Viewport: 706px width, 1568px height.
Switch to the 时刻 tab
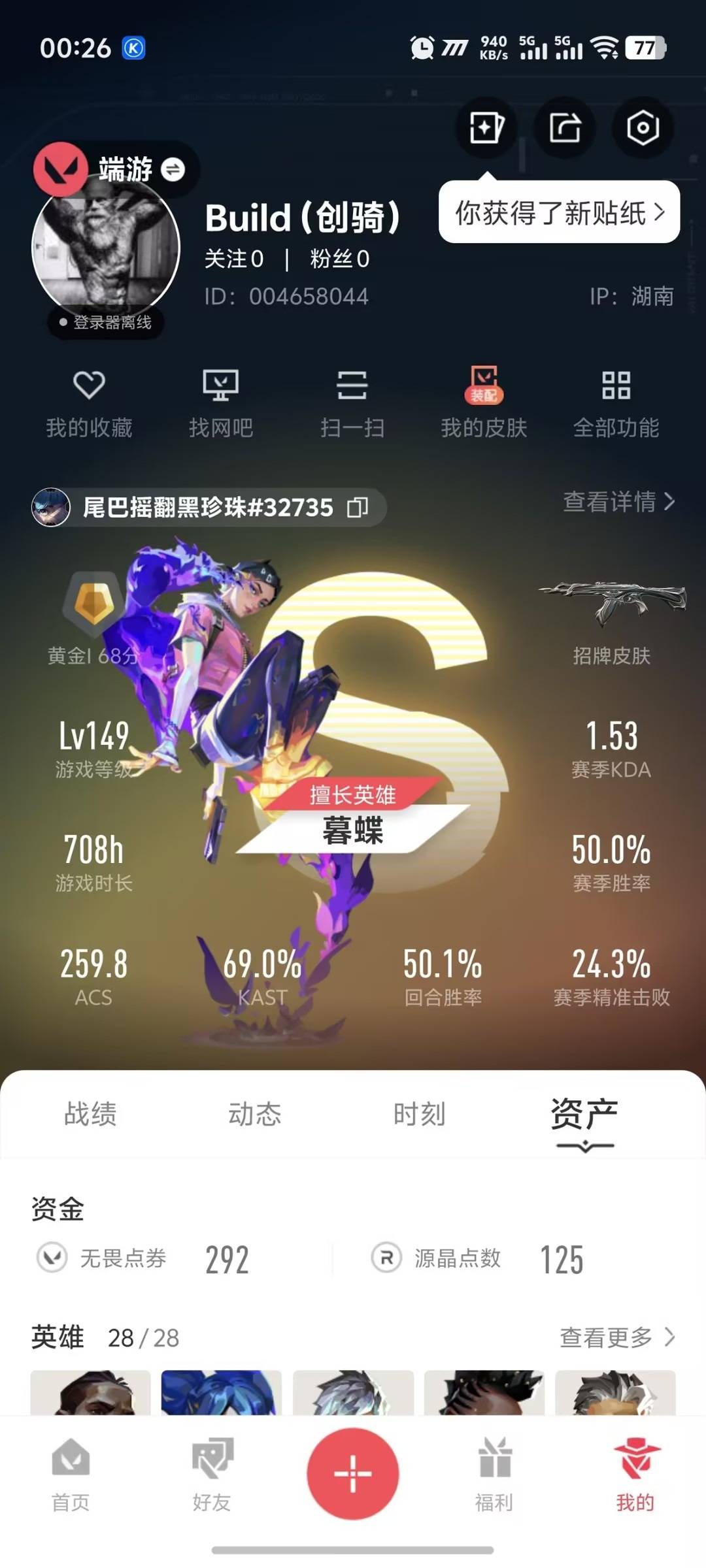(x=420, y=1115)
